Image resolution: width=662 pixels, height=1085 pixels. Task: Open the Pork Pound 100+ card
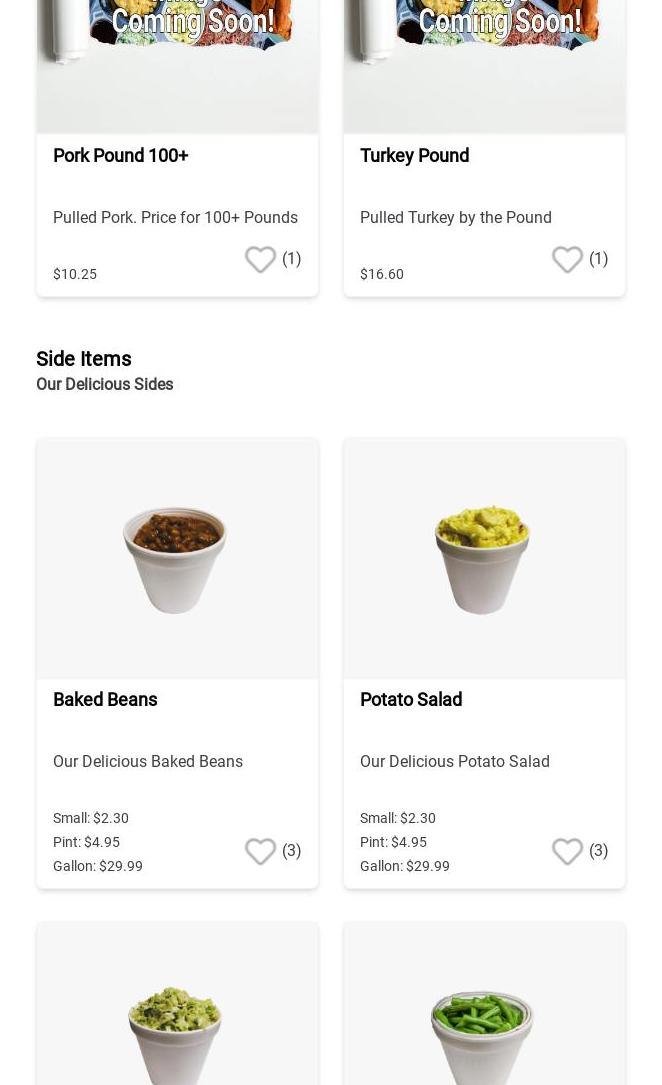178,148
